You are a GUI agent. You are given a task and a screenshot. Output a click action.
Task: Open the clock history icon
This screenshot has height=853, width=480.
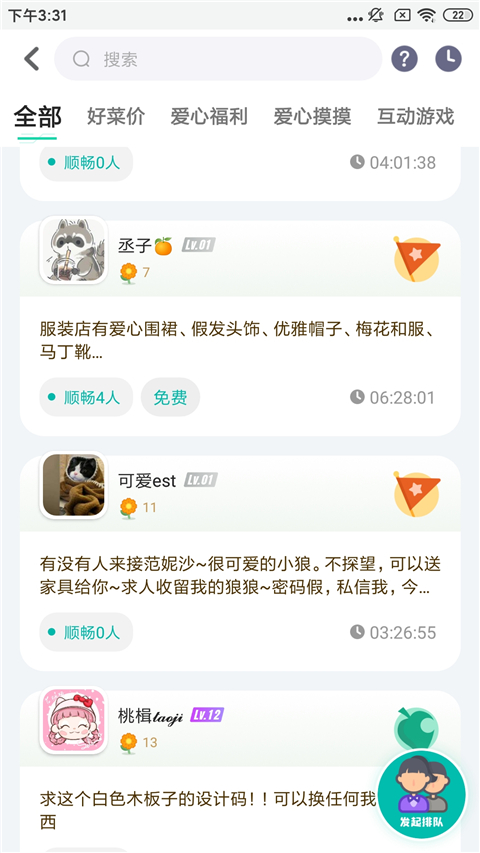tap(448, 58)
